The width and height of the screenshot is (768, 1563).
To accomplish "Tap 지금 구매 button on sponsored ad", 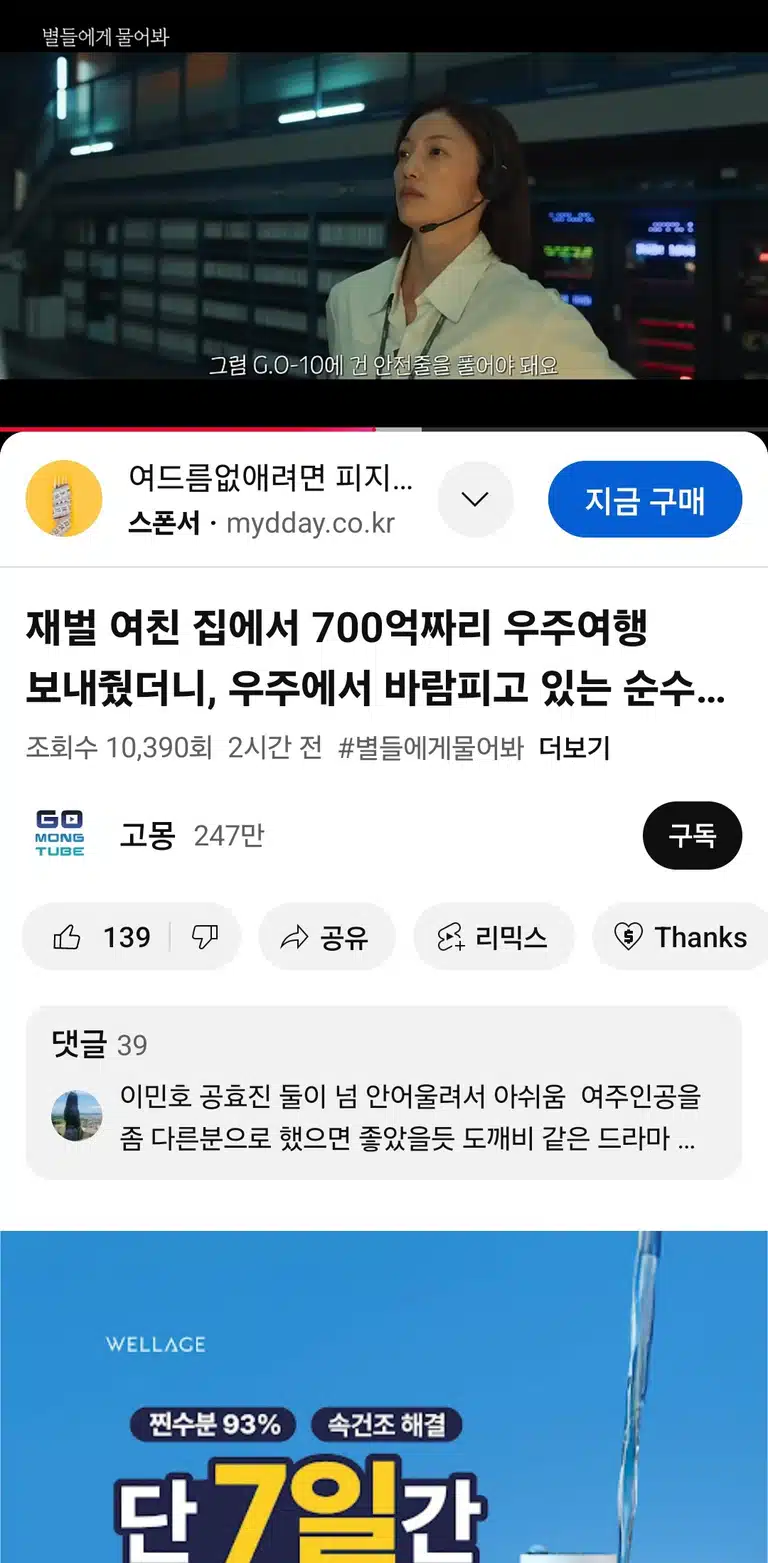I will (x=645, y=499).
